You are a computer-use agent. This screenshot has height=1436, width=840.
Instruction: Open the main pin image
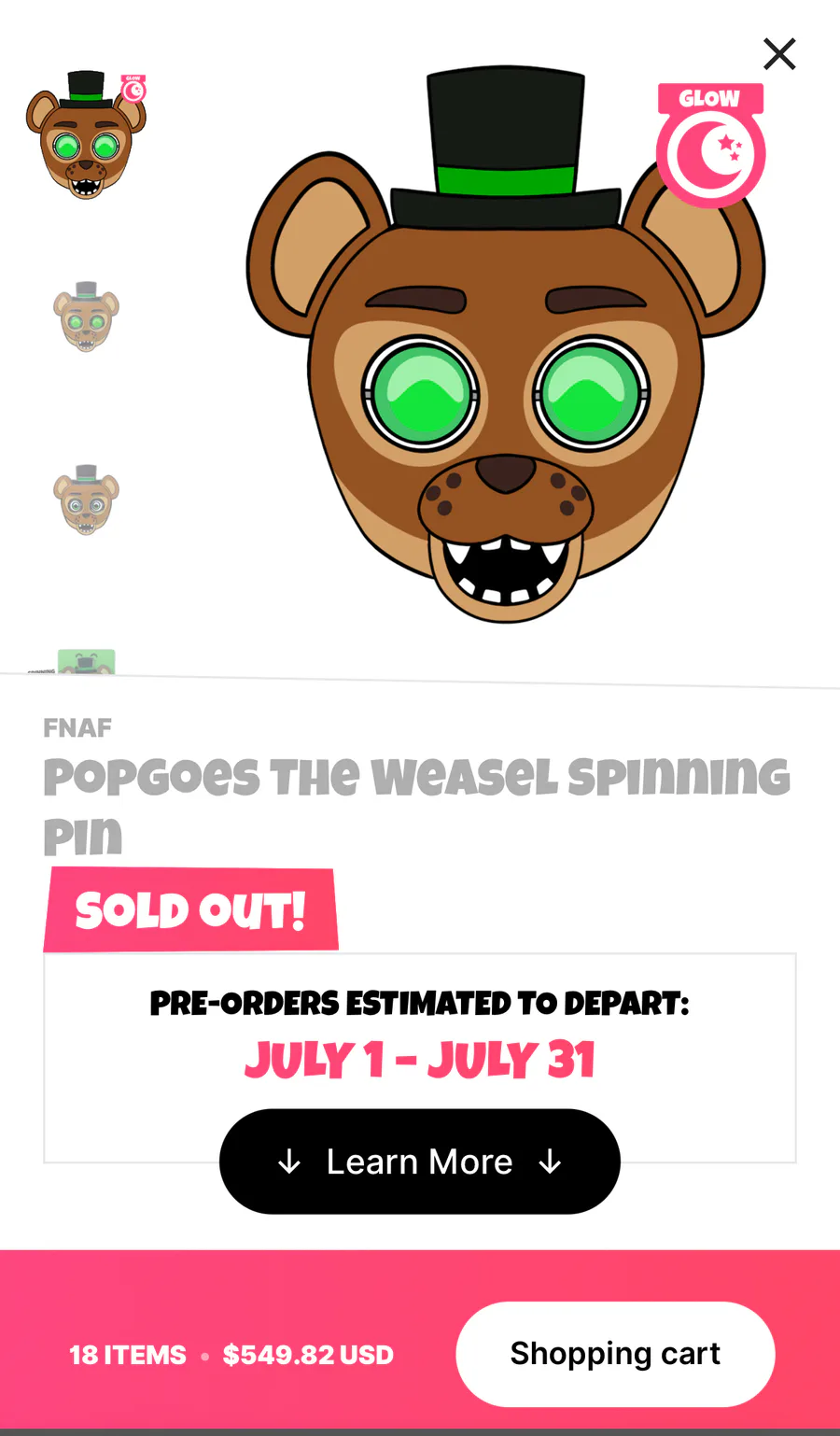tap(505, 344)
